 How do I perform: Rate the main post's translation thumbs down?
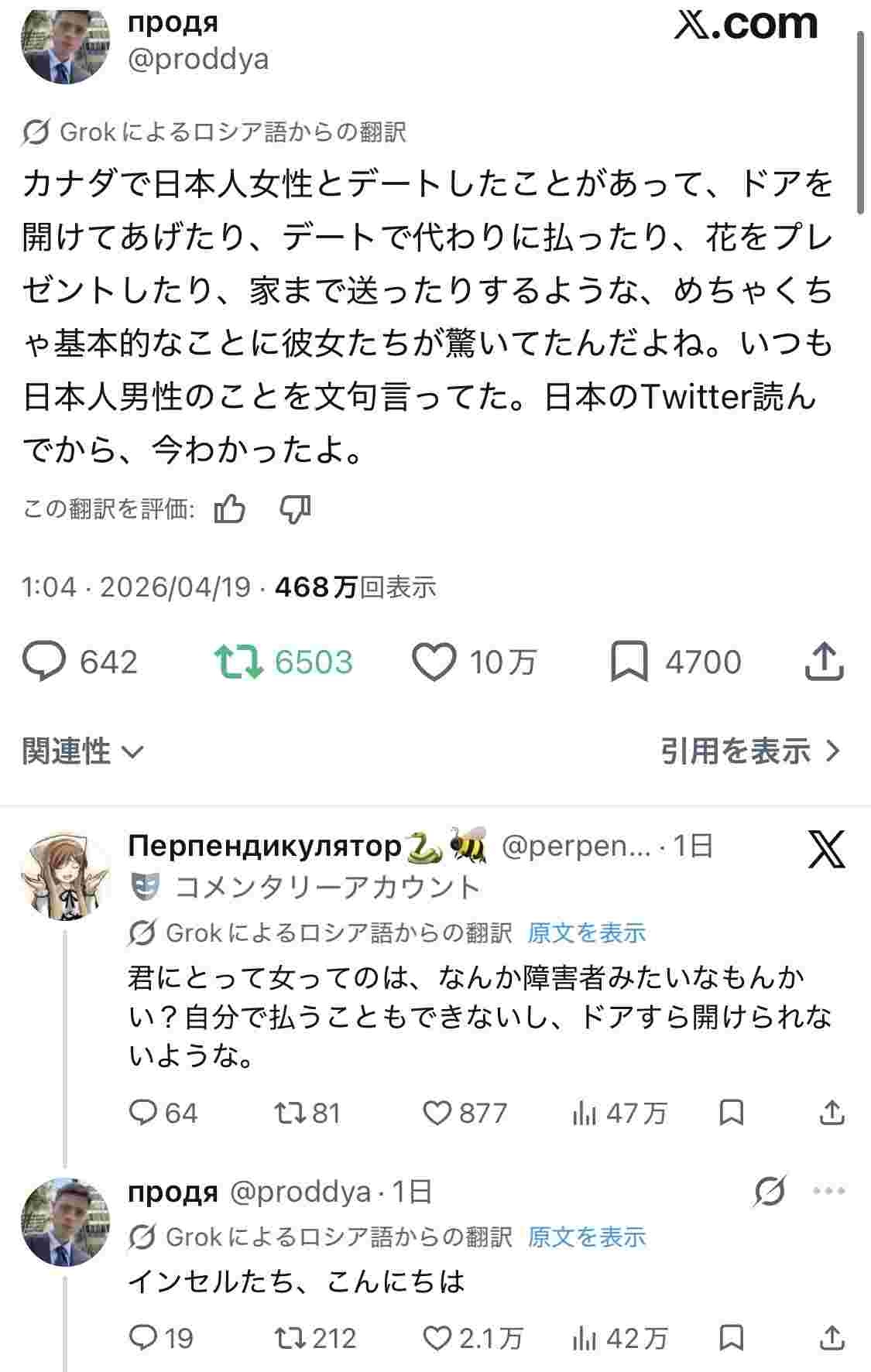coord(295,509)
